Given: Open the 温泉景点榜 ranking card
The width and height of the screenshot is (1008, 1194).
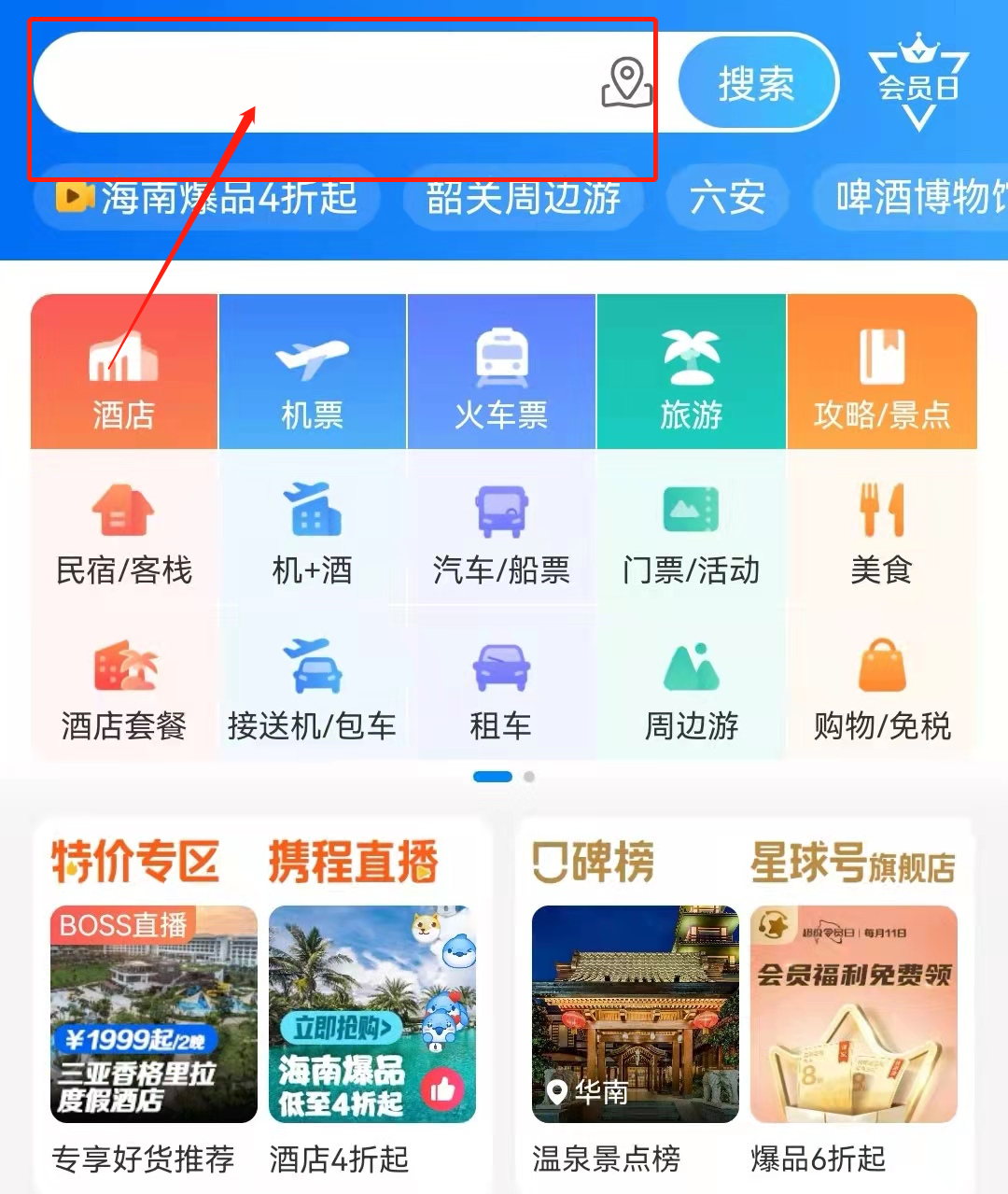Looking at the screenshot, I should point(635,1014).
